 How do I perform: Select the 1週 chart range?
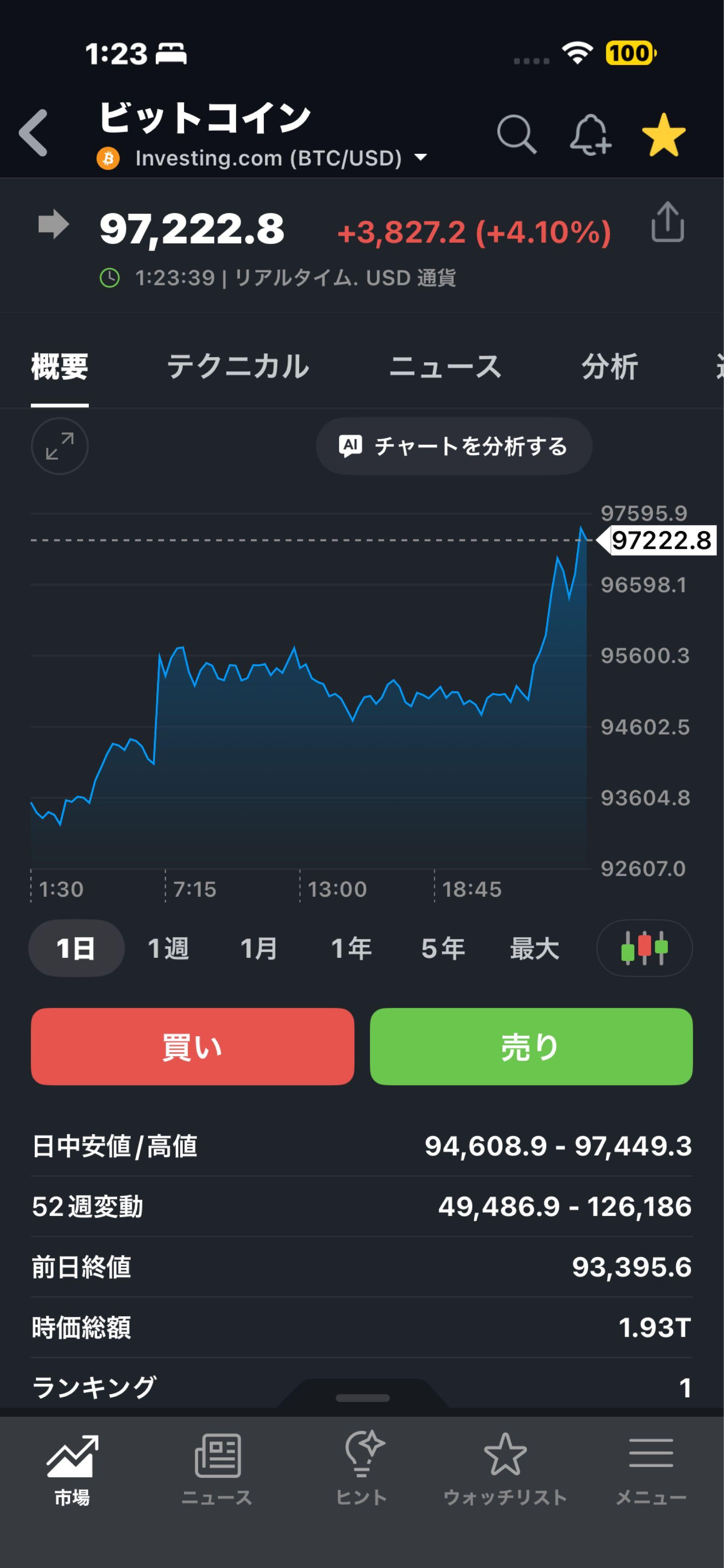(x=168, y=948)
